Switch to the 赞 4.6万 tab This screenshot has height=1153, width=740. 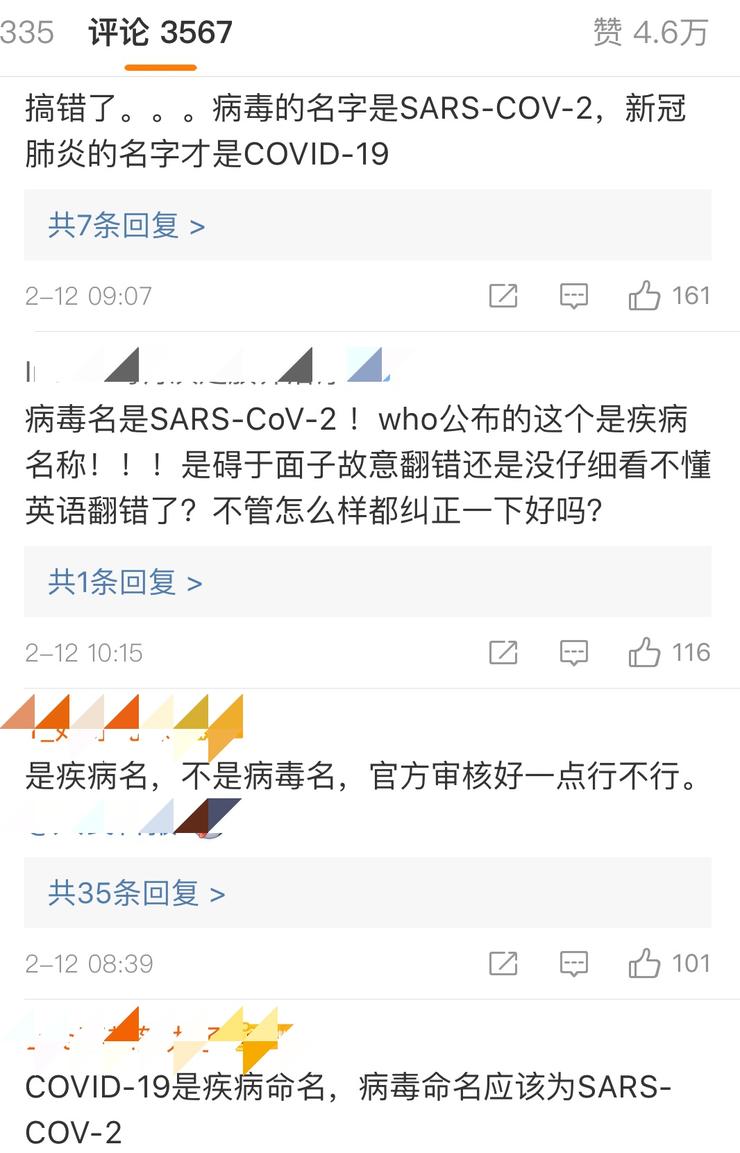tap(650, 33)
